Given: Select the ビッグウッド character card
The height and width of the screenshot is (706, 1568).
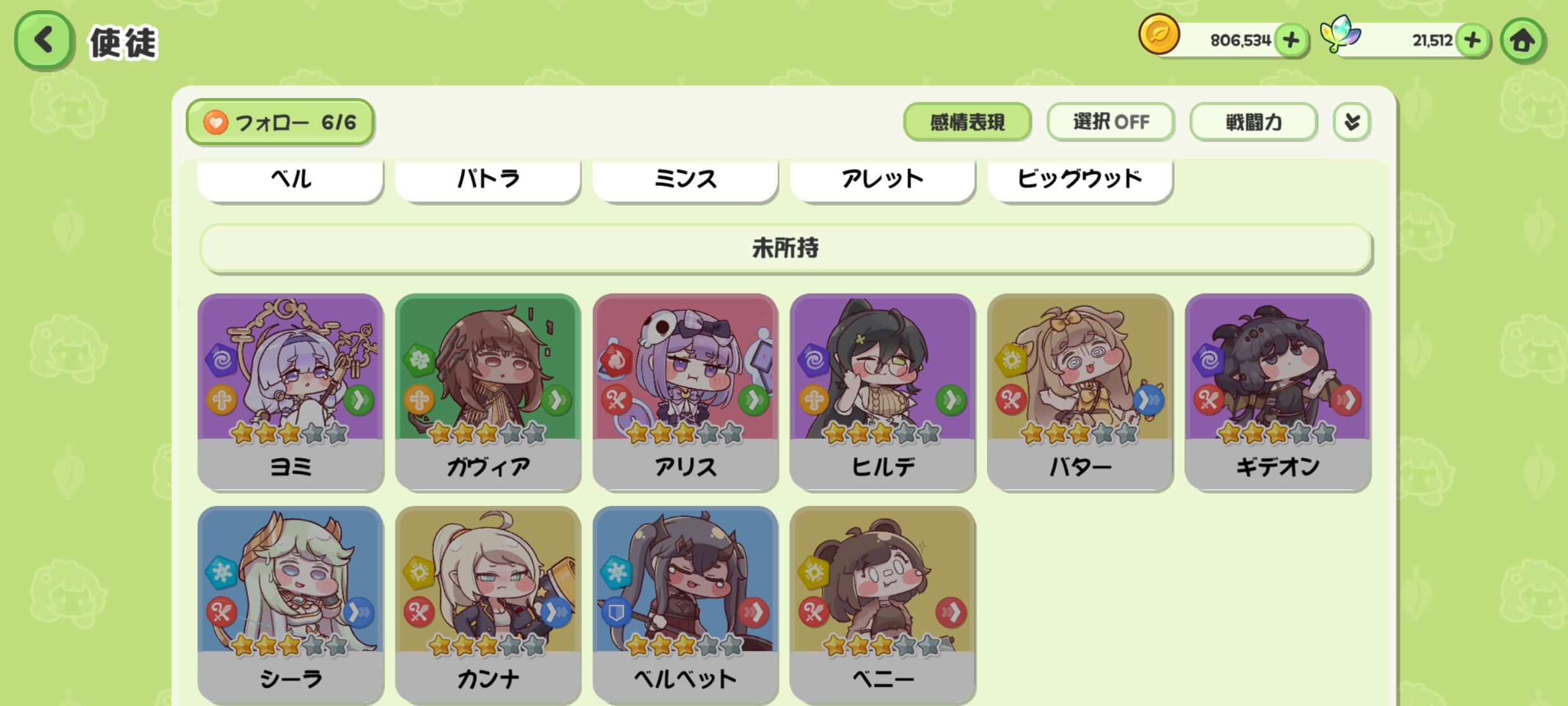Looking at the screenshot, I should (x=1079, y=179).
